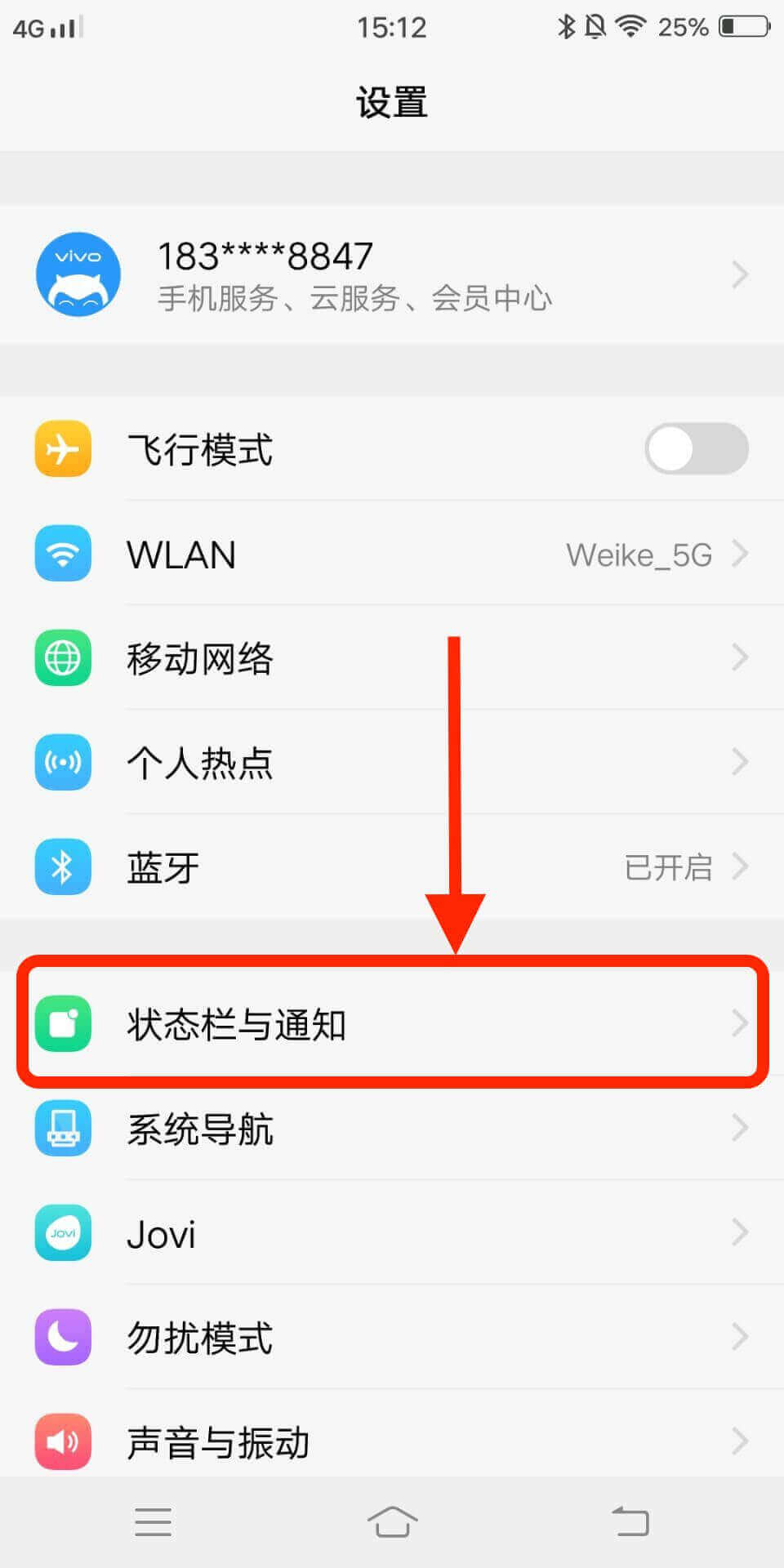Open 声音与振动 sound settings
784x1568 pixels.
tap(392, 1441)
